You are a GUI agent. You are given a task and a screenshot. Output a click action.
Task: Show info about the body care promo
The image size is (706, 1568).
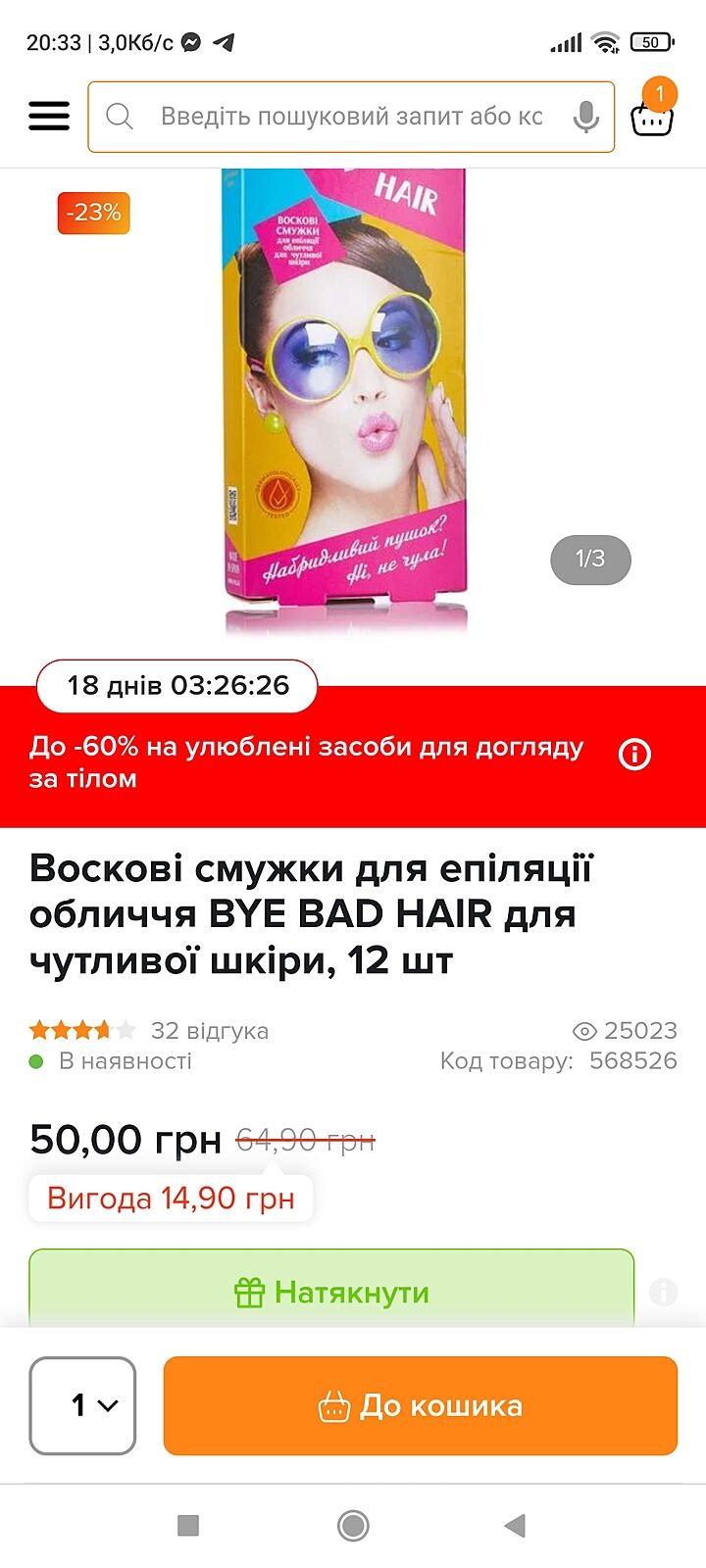click(x=634, y=755)
